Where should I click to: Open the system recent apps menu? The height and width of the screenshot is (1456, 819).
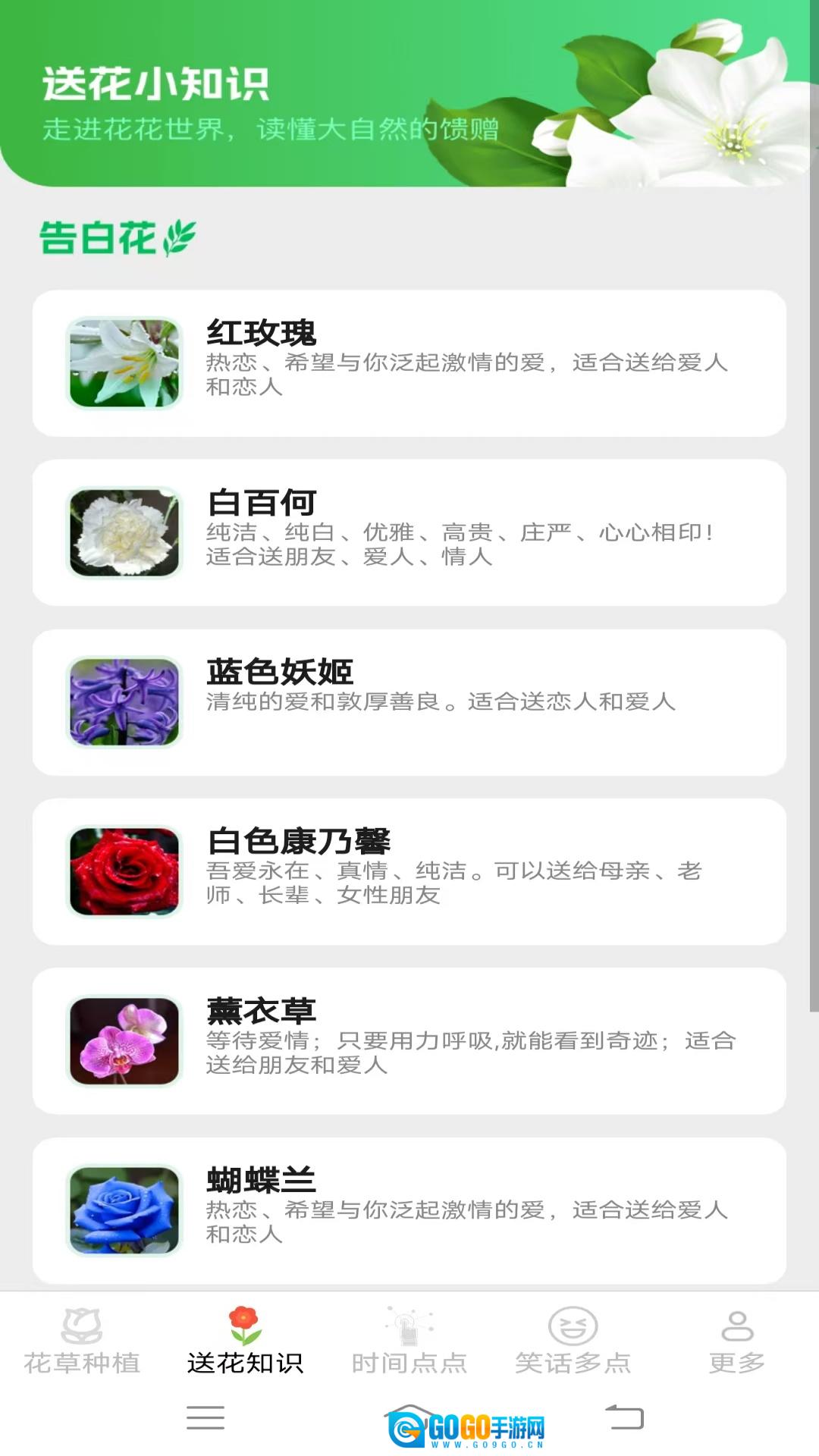pyautogui.click(x=206, y=1417)
